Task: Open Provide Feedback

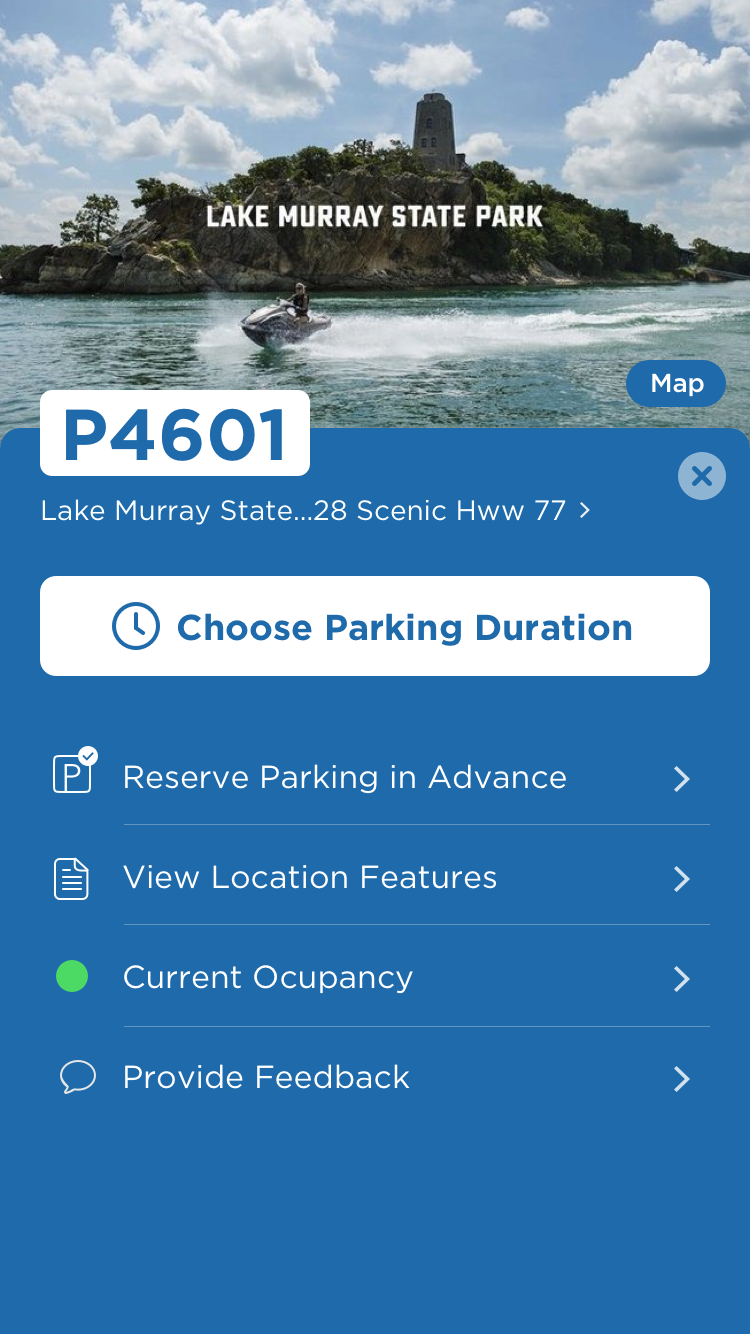Action: click(375, 1078)
